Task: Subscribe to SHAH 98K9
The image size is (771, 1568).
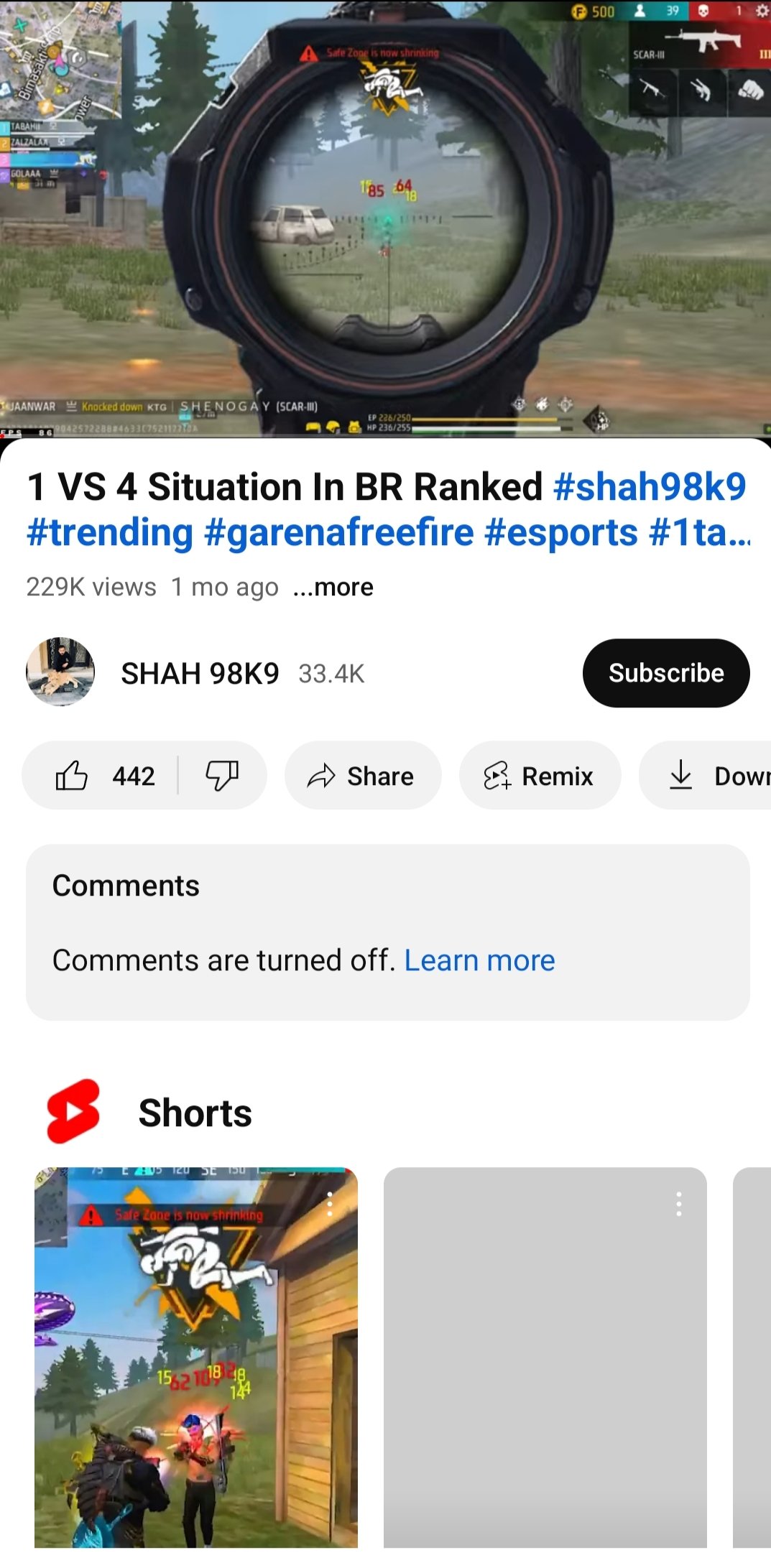Action: click(x=666, y=673)
